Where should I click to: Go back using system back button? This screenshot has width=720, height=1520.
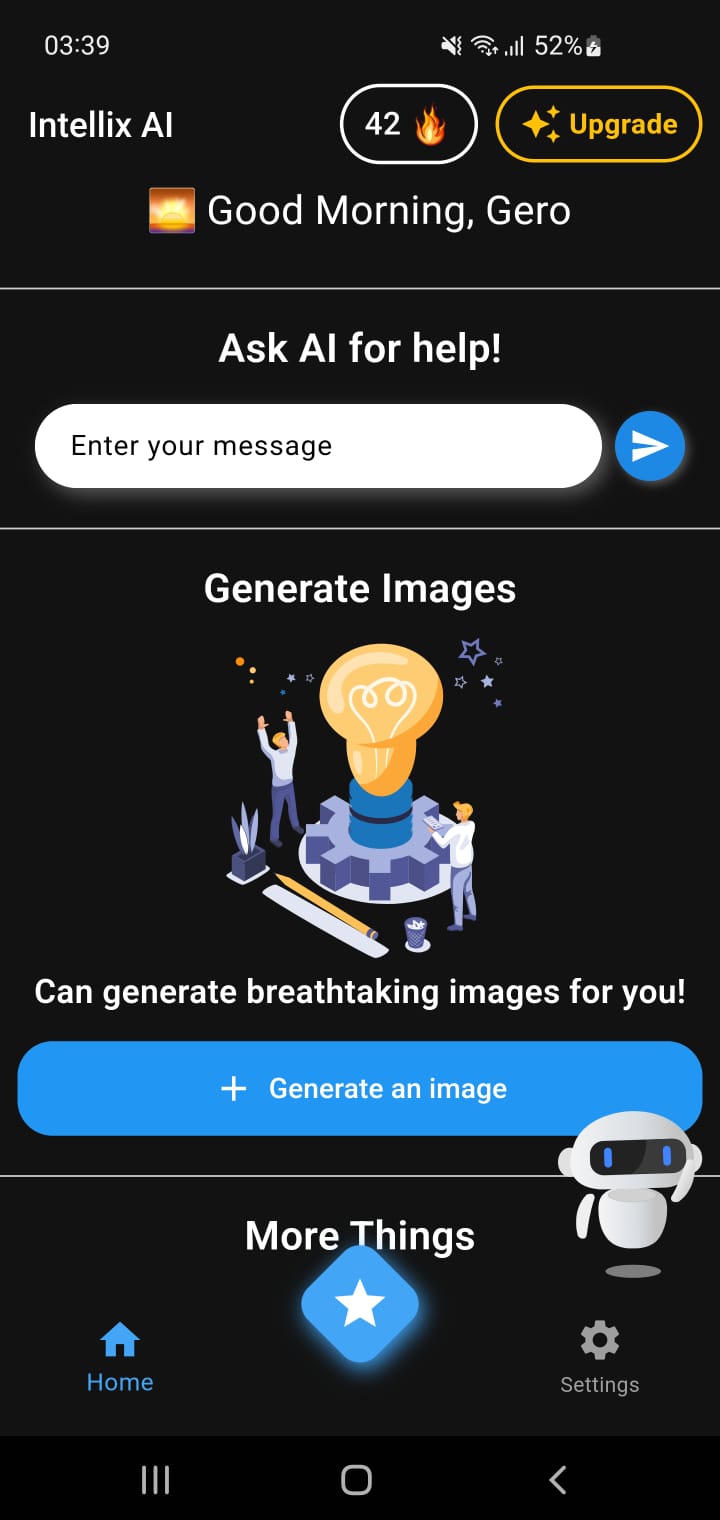pyautogui.click(x=558, y=1479)
